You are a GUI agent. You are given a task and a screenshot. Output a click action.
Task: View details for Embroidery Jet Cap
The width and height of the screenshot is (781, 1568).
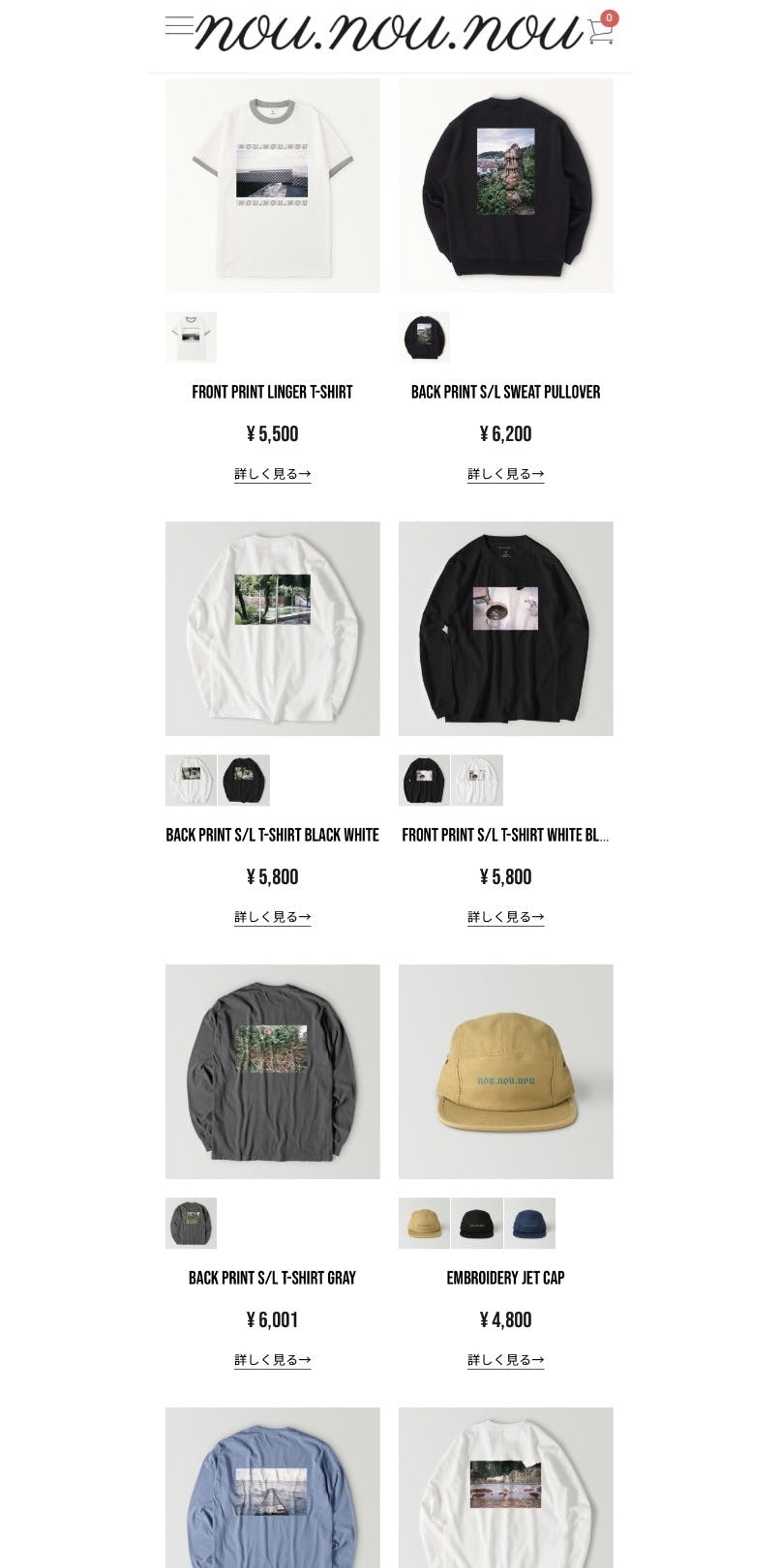(506, 1360)
